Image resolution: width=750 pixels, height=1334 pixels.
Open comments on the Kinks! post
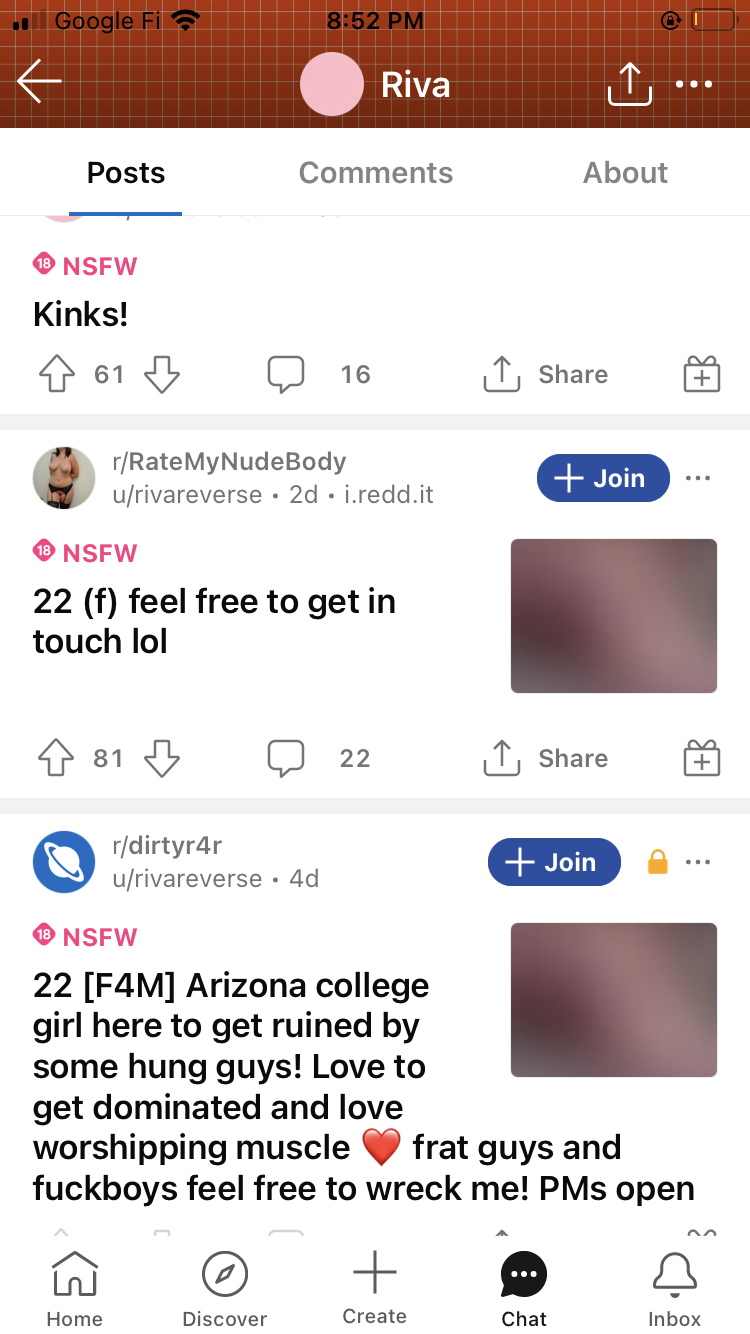click(286, 375)
